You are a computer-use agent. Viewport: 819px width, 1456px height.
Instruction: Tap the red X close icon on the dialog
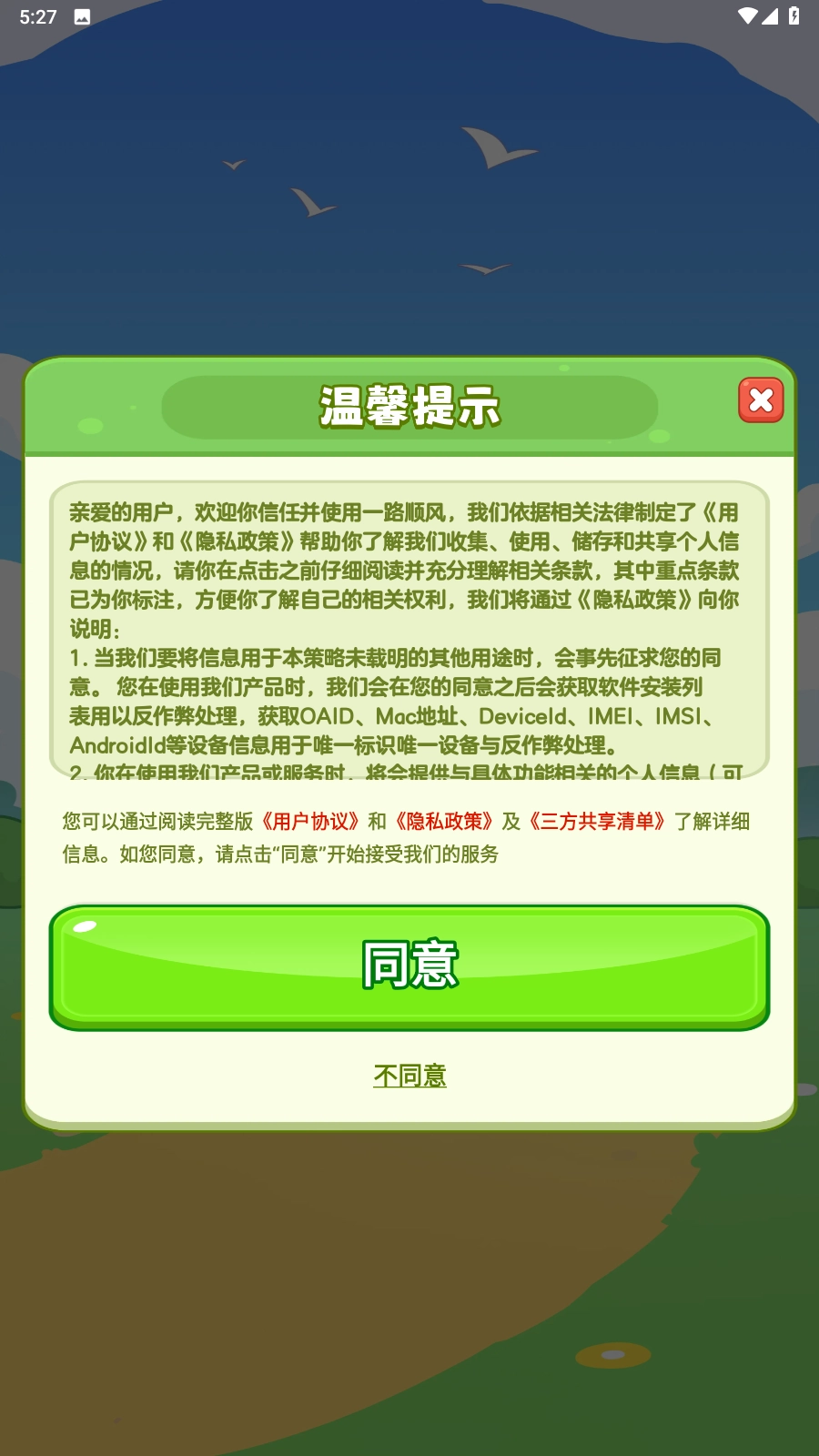(x=761, y=399)
